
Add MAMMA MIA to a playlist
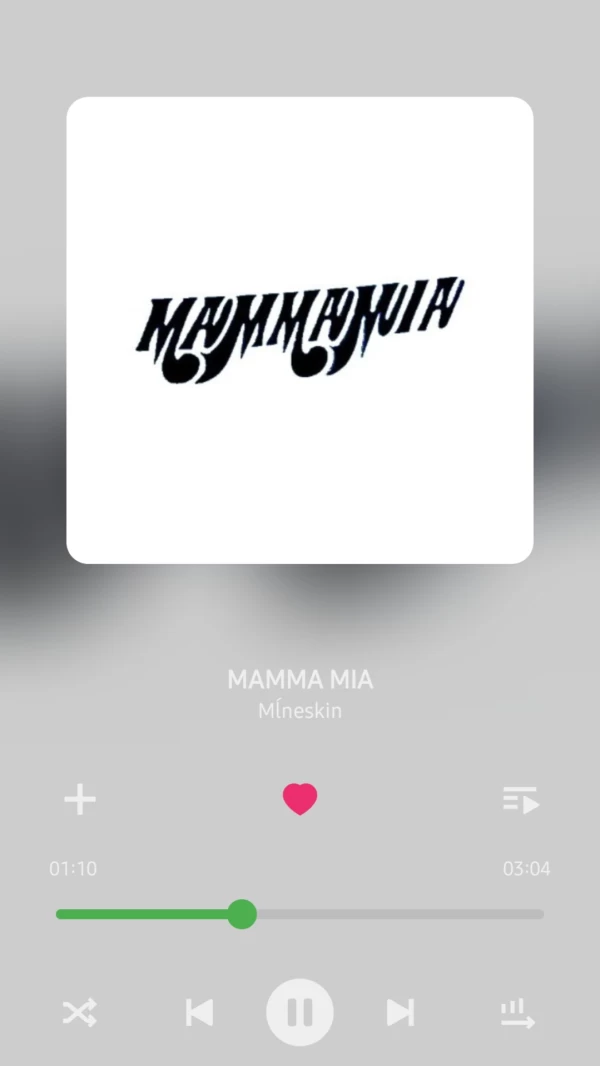80,800
